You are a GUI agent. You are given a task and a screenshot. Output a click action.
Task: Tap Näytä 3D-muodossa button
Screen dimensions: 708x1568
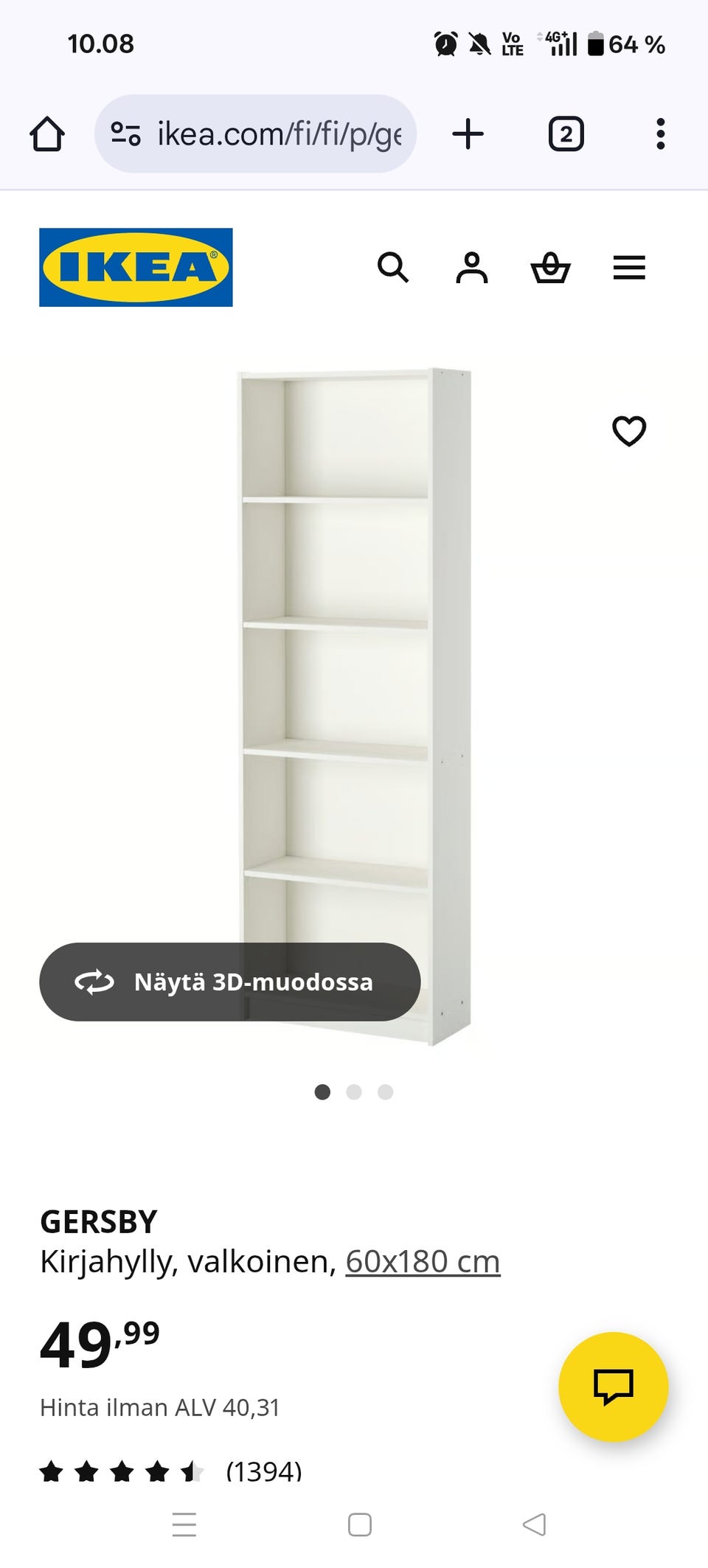click(229, 982)
